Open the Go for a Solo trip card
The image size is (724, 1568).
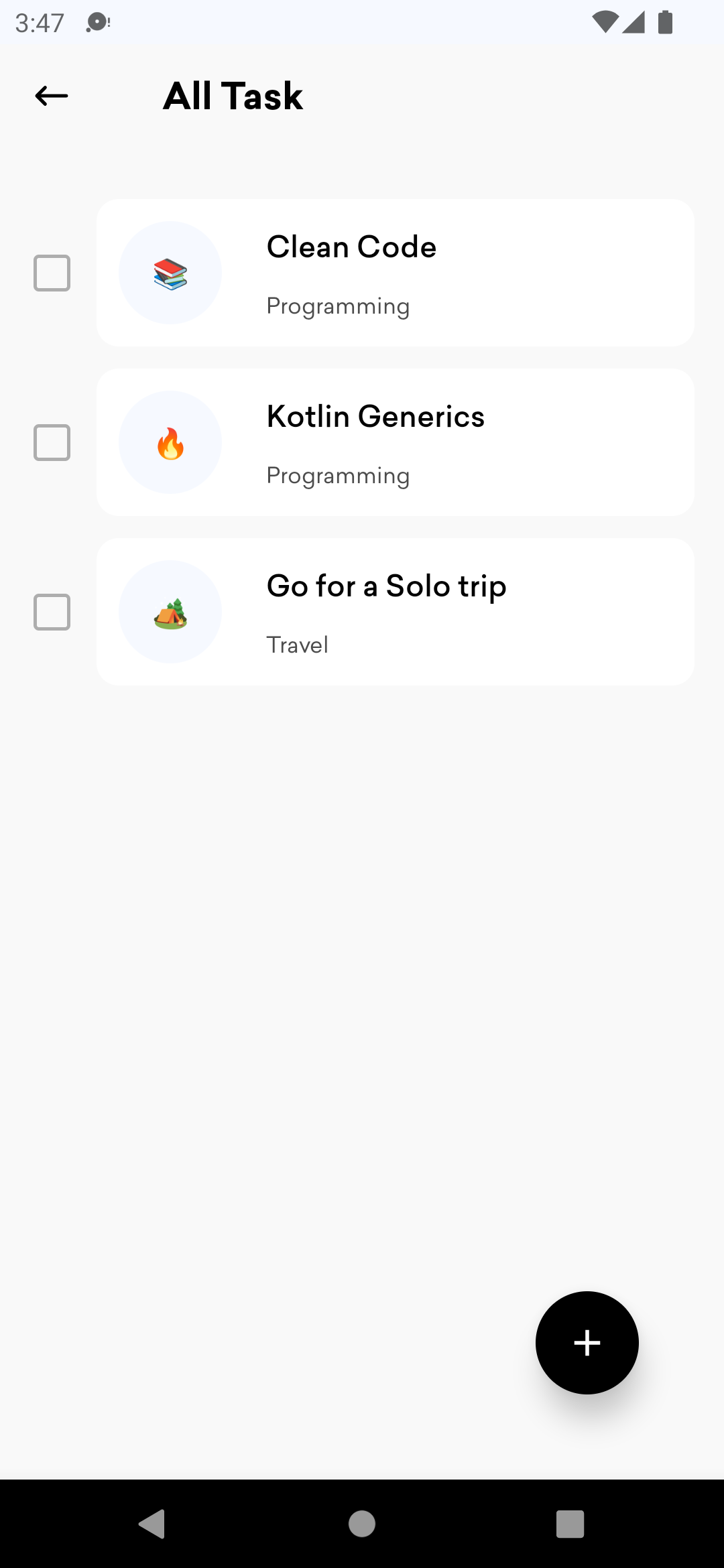point(395,612)
